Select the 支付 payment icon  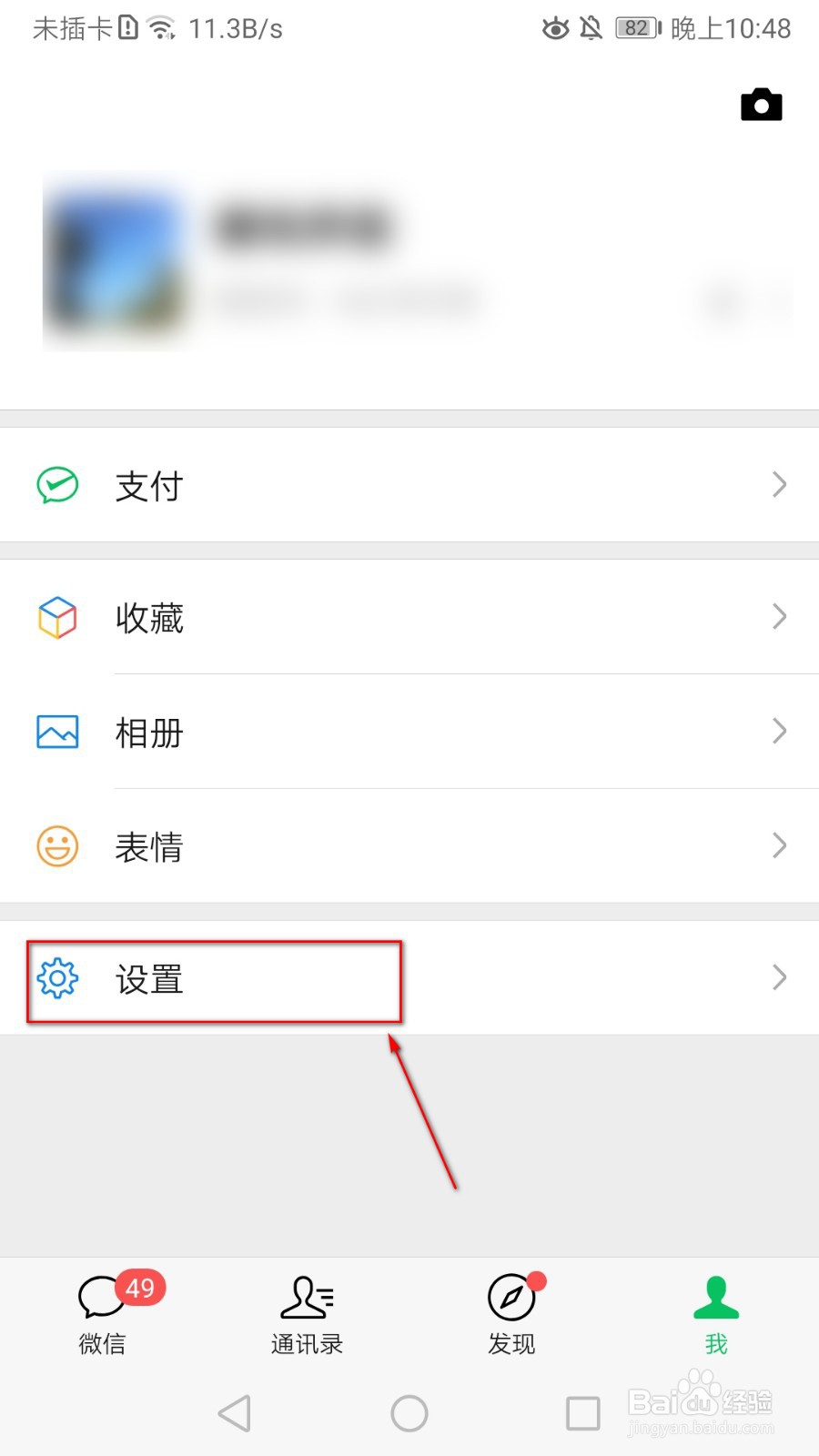coord(56,485)
